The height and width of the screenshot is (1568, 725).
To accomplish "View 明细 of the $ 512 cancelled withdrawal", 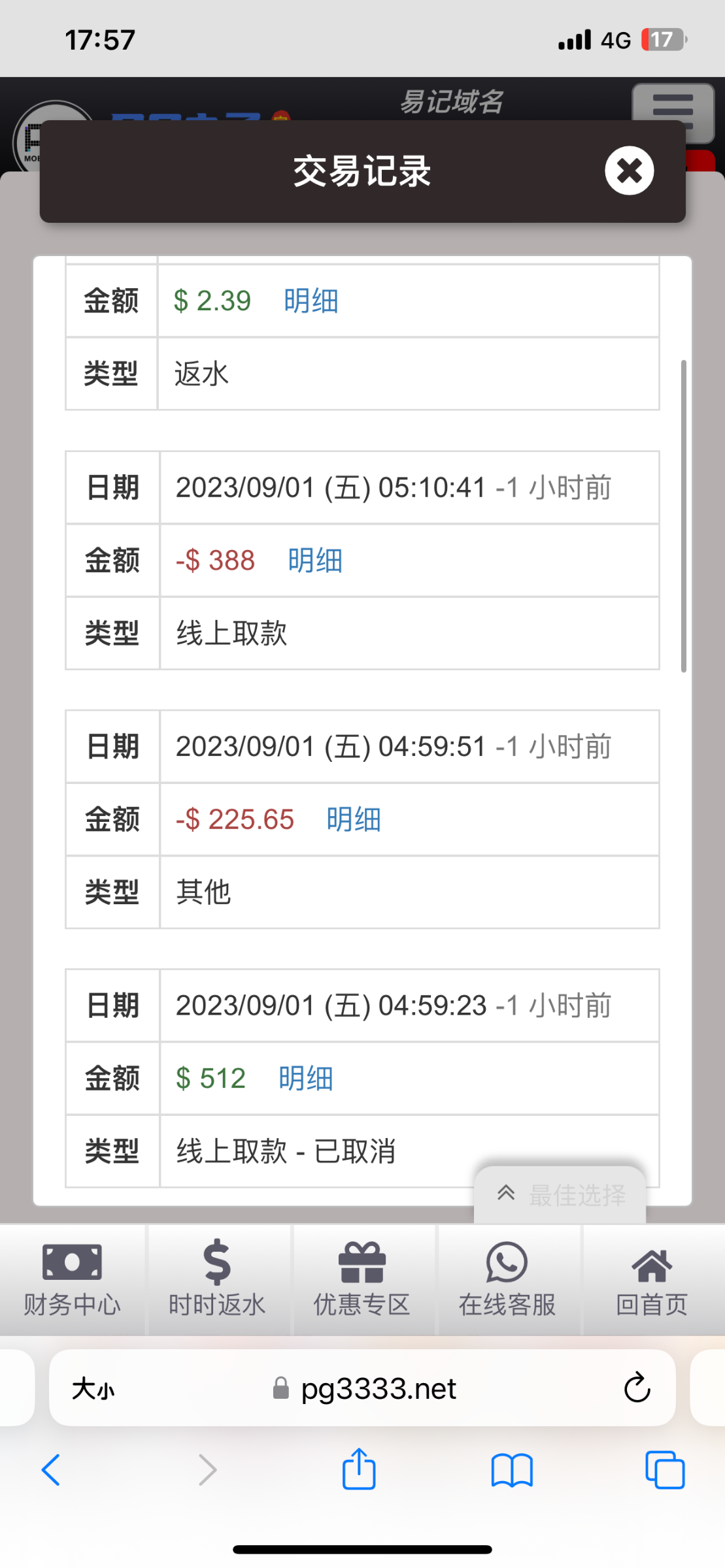I will tap(305, 1078).
